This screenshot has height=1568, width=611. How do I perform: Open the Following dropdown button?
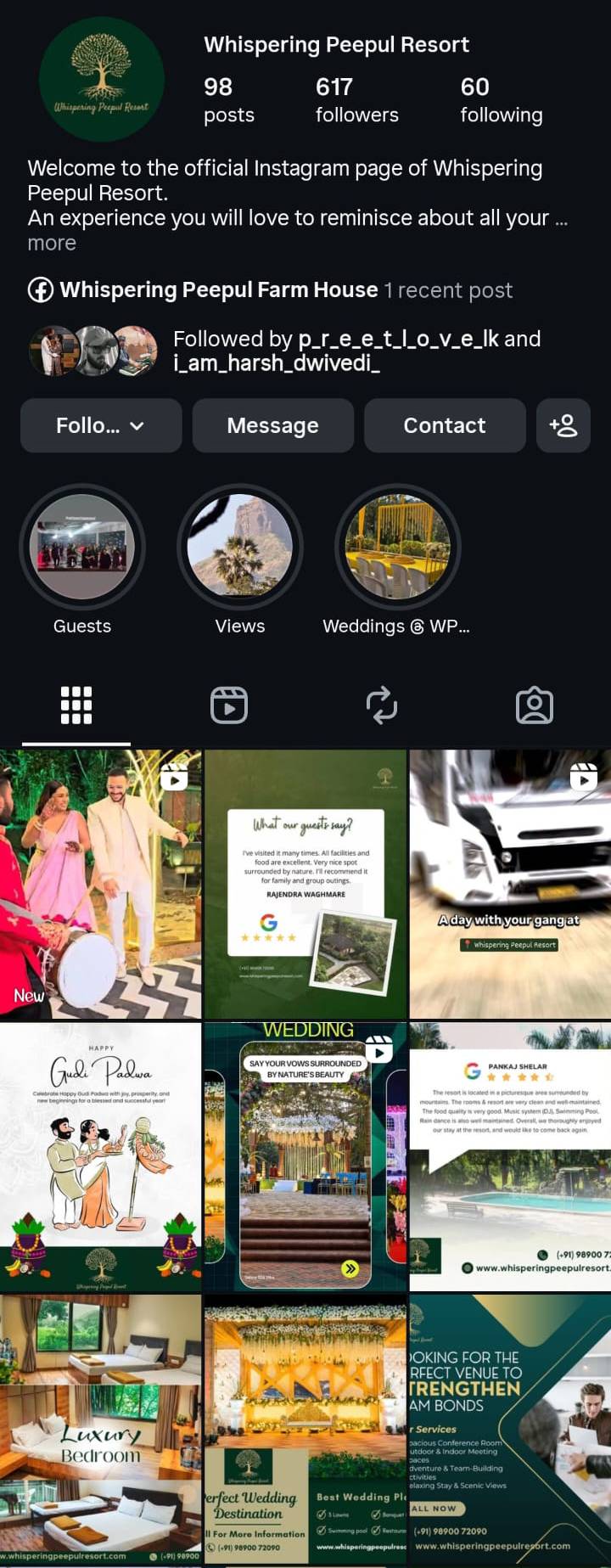point(101,425)
